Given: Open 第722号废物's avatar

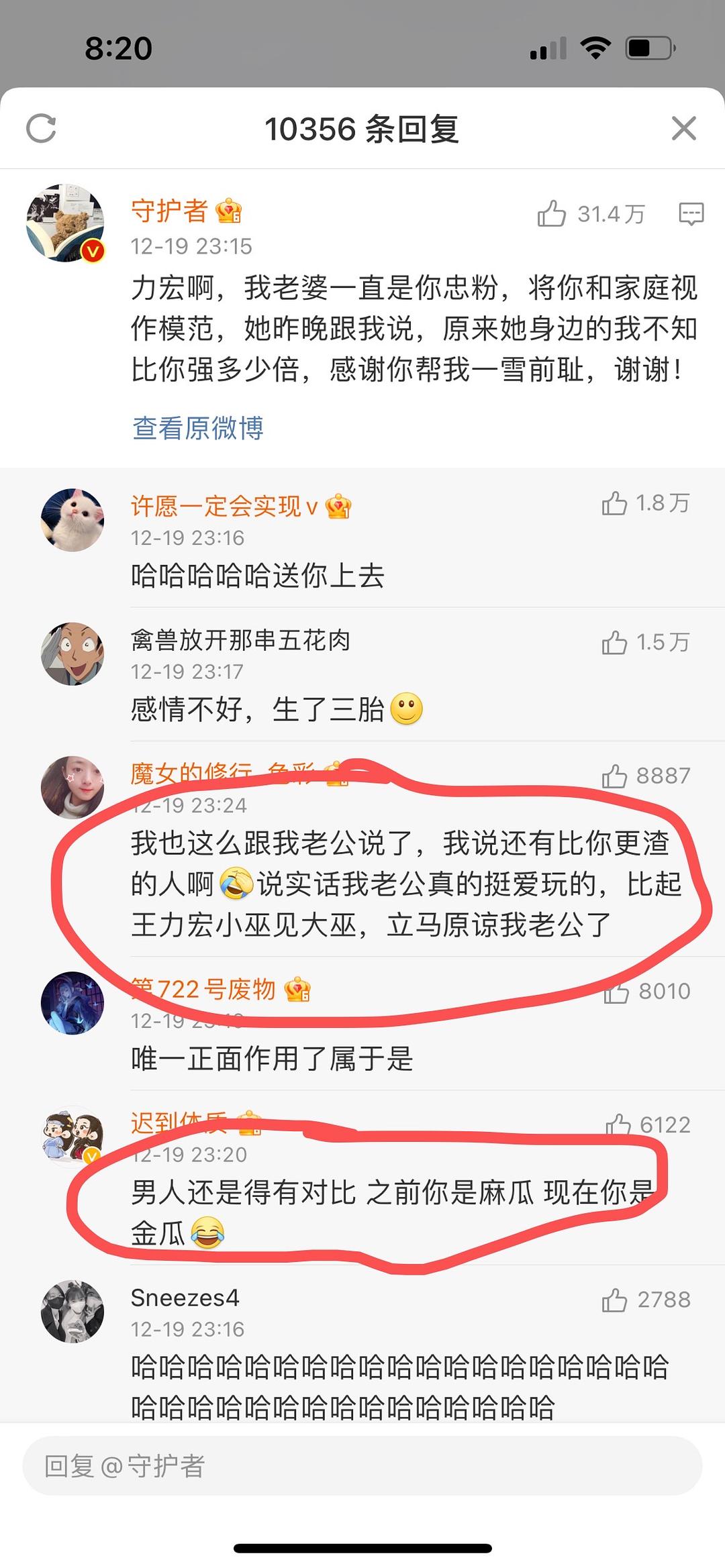Looking at the screenshot, I should [72, 1003].
